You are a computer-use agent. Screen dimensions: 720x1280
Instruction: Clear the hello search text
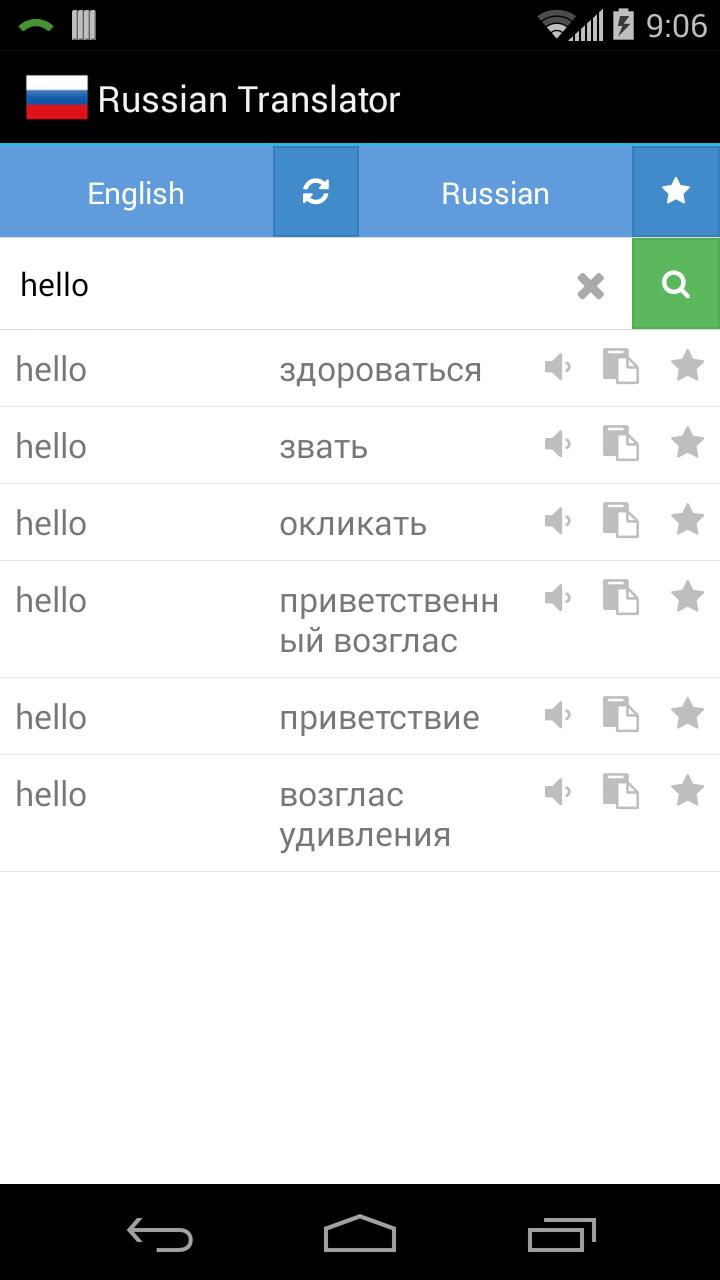click(x=591, y=286)
